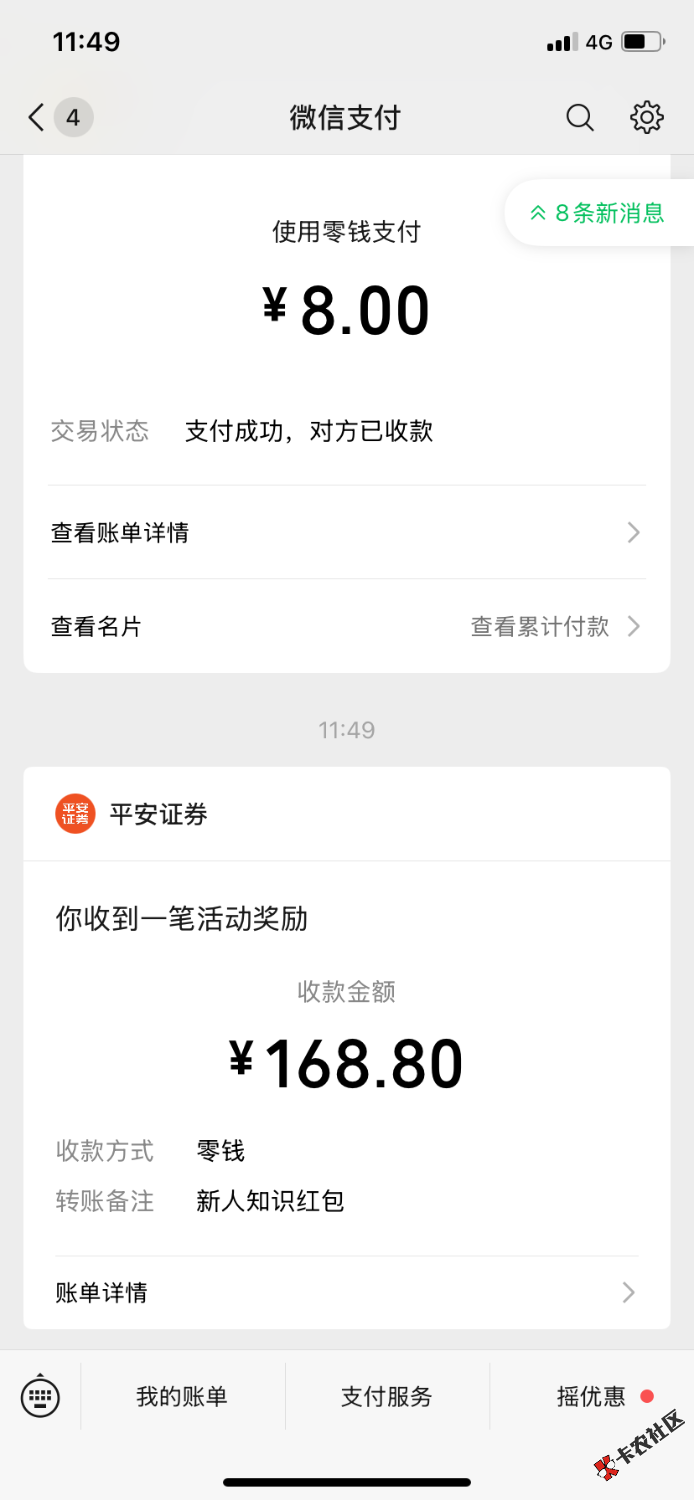694x1500 pixels.
Task: Open the settings gear icon
Action: (647, 118)
